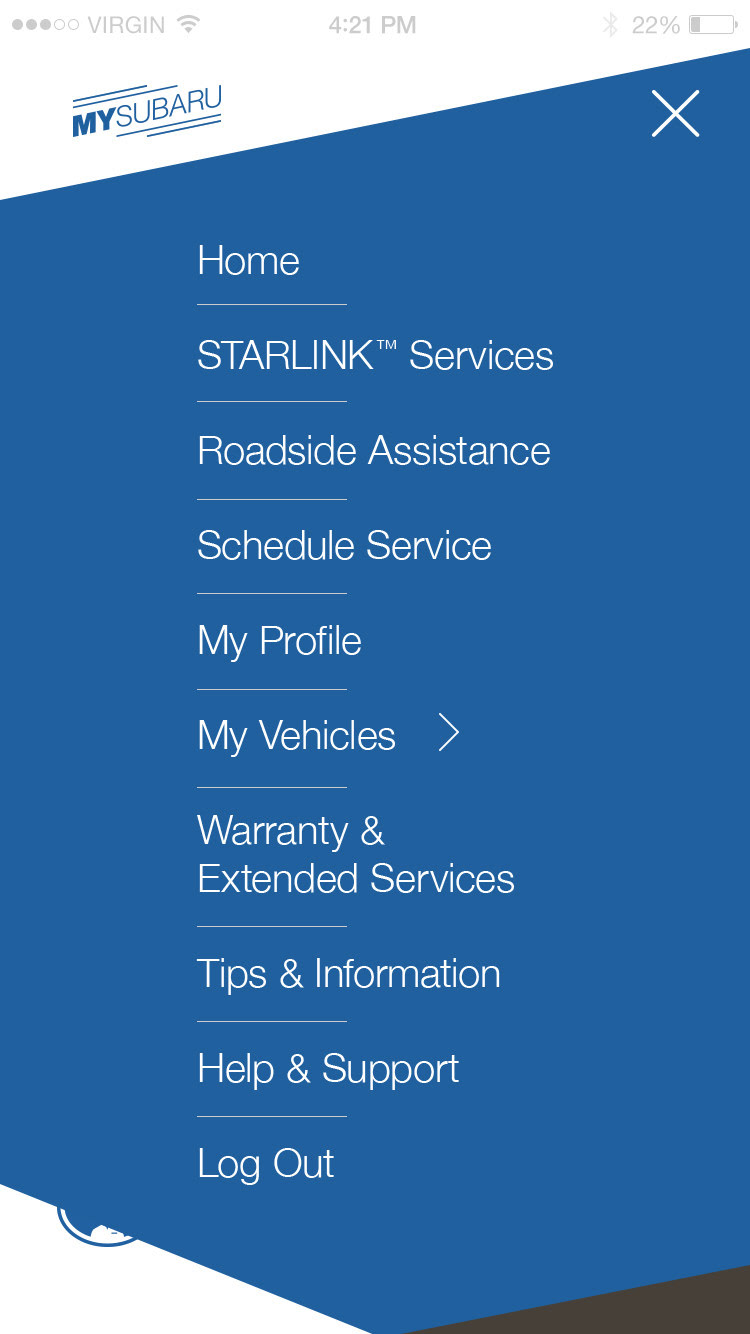This screenshot has width=750, height=1334.
Task: Go to Home
Action: [249, 261]
